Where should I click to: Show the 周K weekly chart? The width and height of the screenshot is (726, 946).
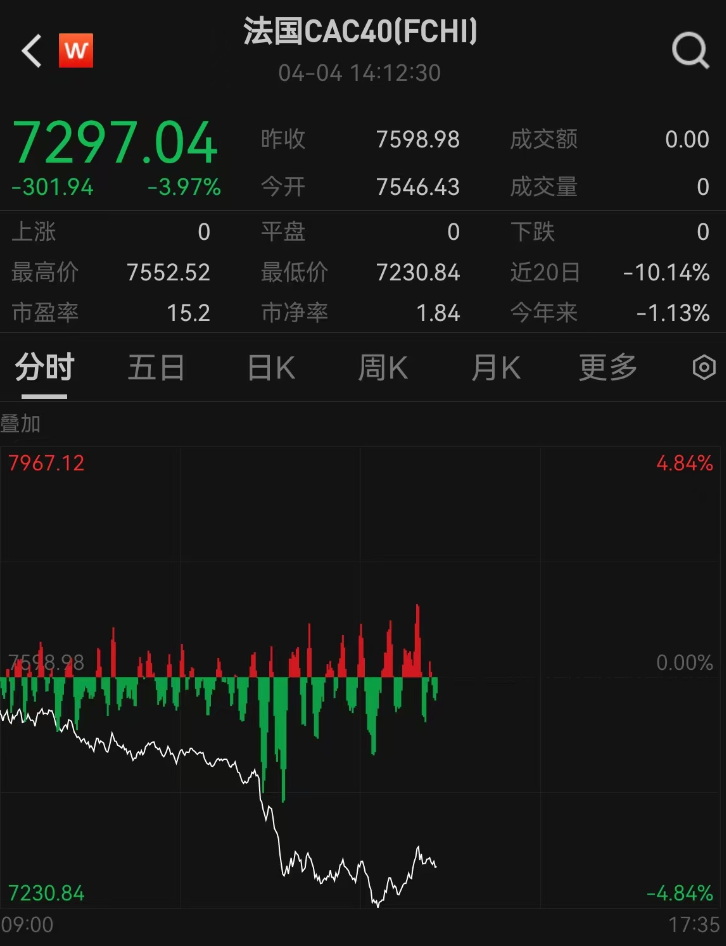(x=383, y=368)
